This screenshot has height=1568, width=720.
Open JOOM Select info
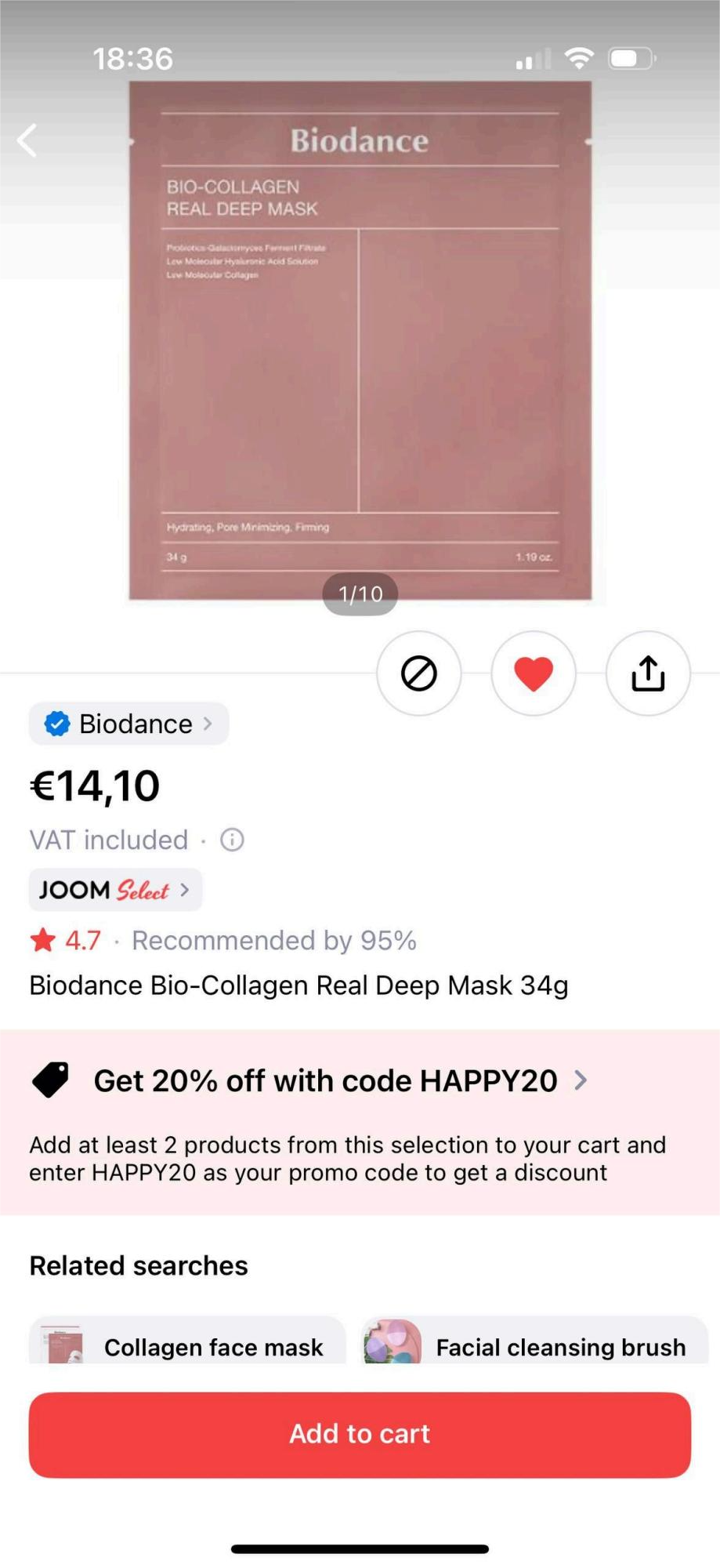[x=115, y=890]
